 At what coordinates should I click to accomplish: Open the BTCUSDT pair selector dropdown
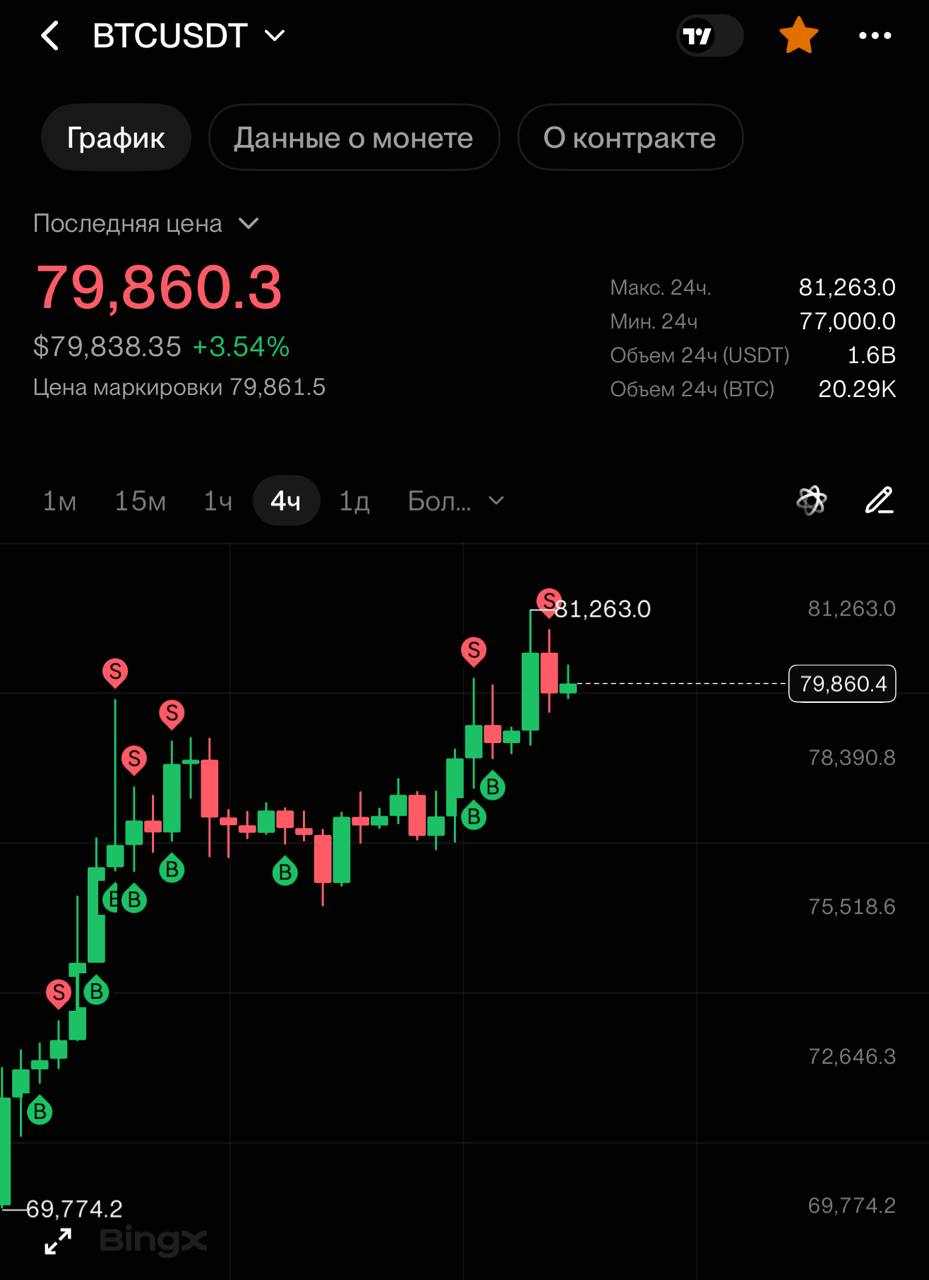189,36
